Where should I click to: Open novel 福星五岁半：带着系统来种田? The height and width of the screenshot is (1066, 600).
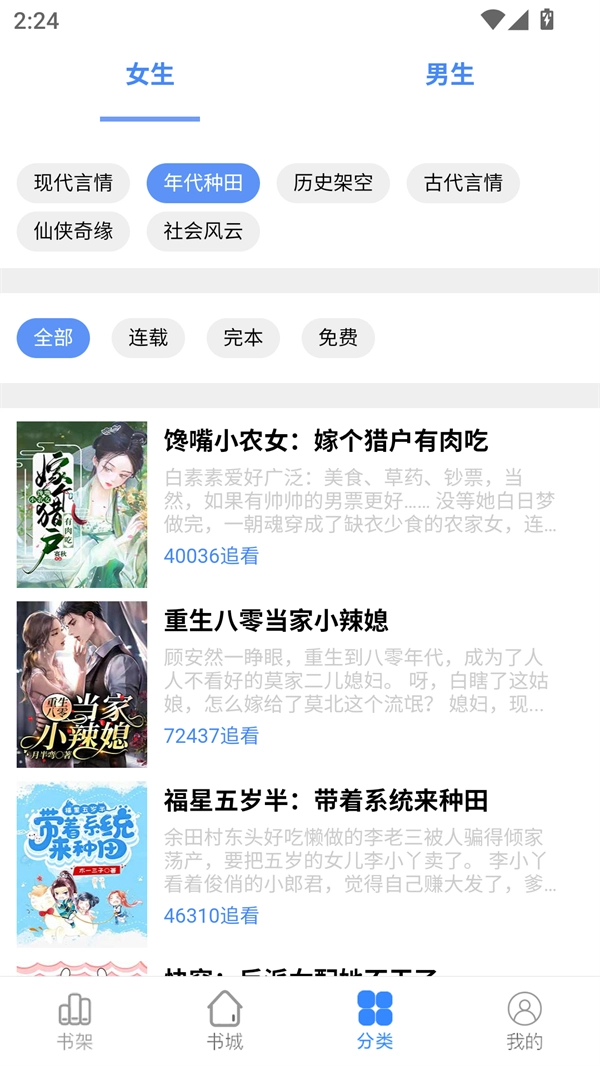(x=325, y=800)
